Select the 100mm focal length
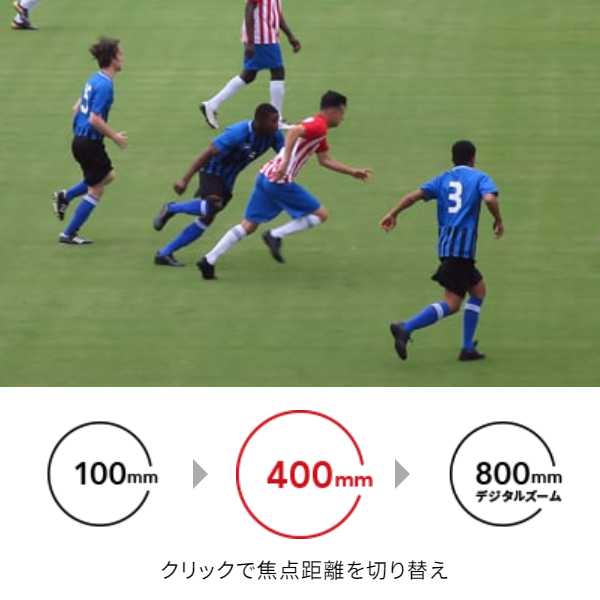Image resolution: width=600 pixels, height=600 pixels. (101, 474)
